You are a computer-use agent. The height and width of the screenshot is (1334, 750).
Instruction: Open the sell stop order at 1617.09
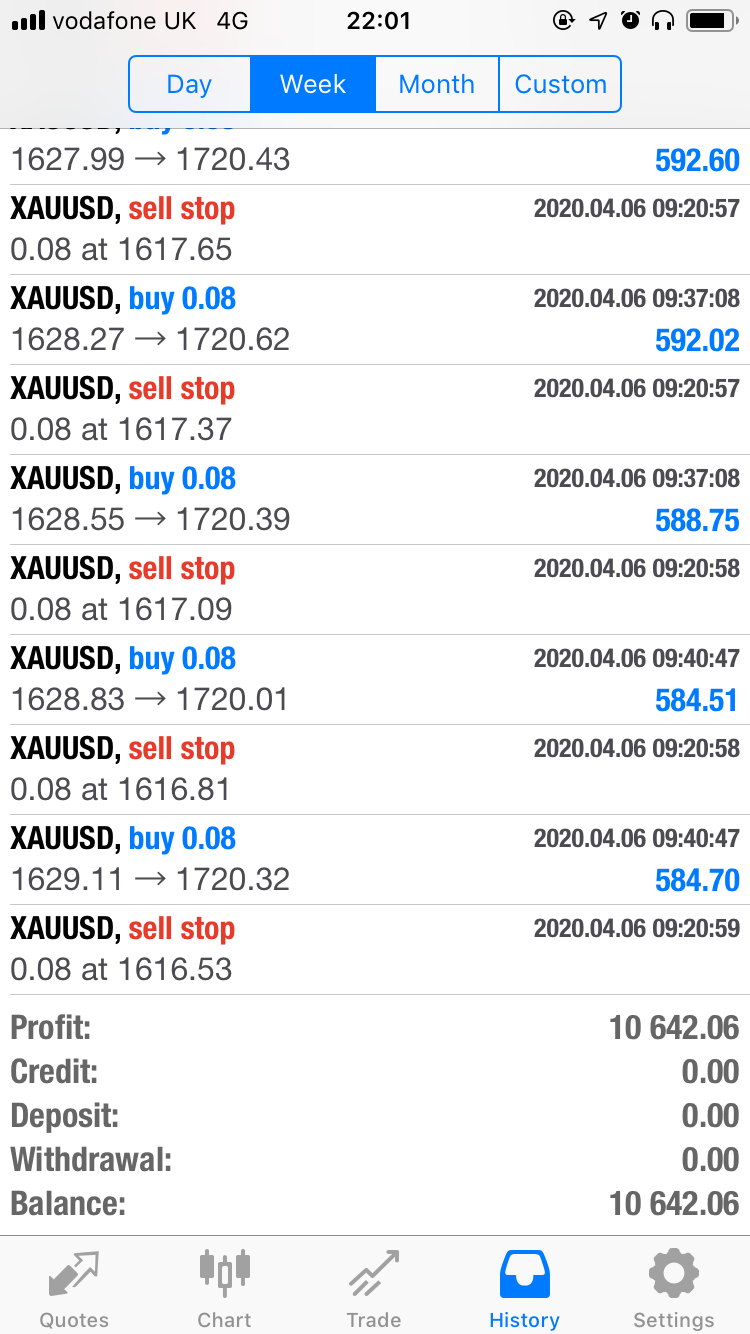[x=375, y=590]
